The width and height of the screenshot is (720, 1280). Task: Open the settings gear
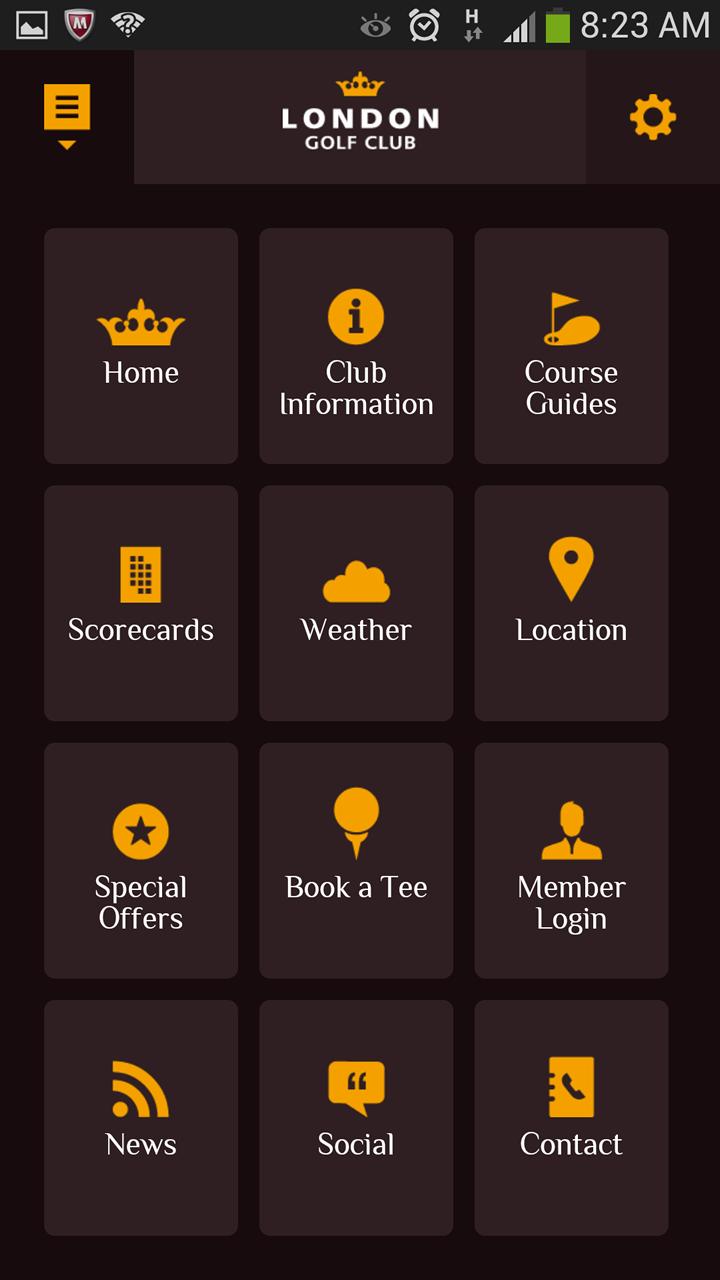(x=652, y=118)
